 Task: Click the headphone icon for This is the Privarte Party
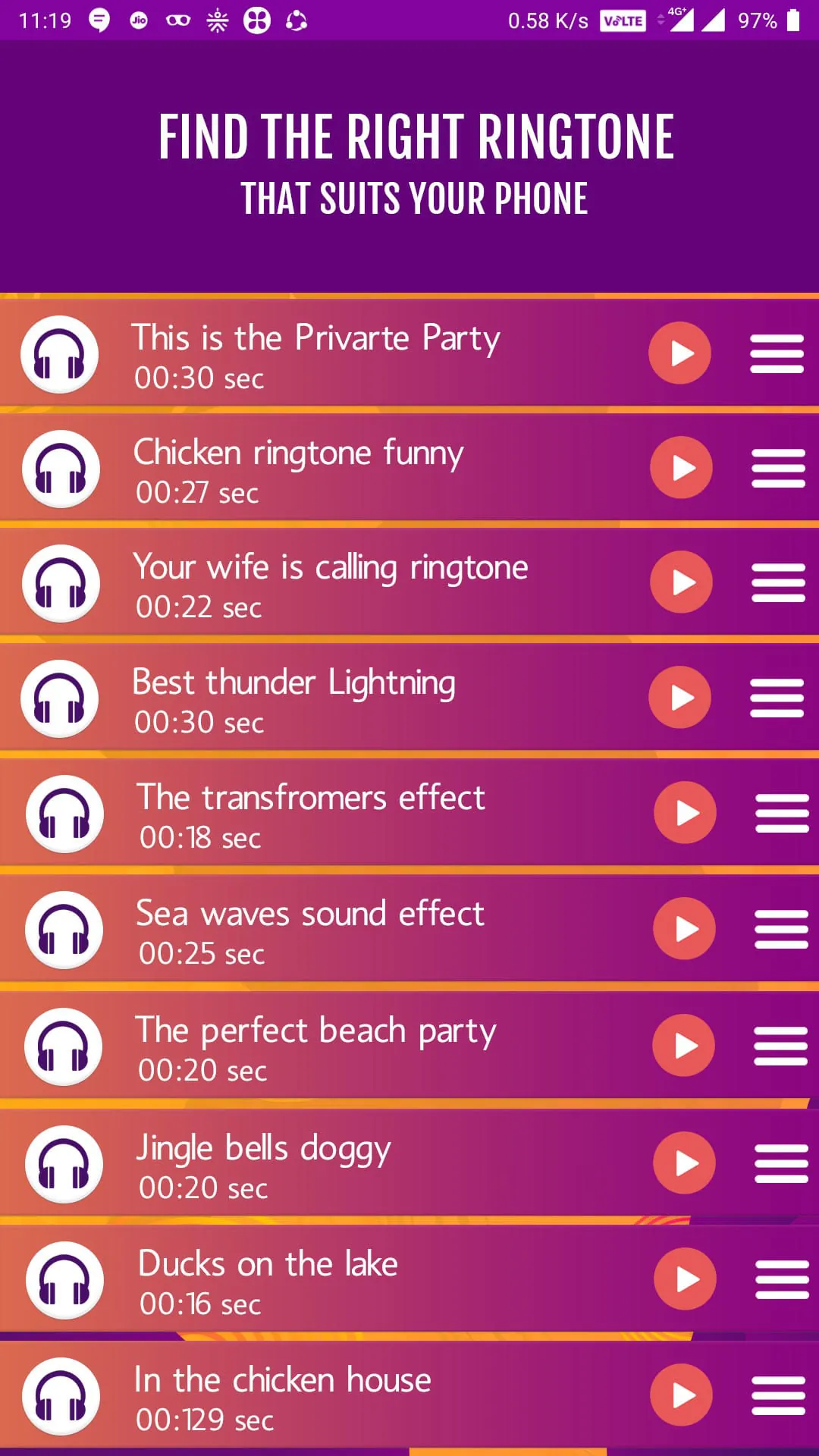pyautogui.click(x=60, y=353)
